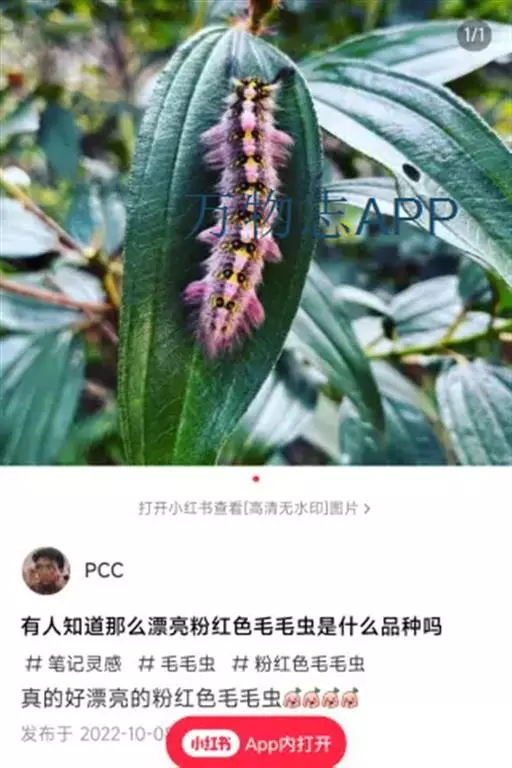
Task: Tap the red App内打开 button
Action: click(x=256, y=743)
